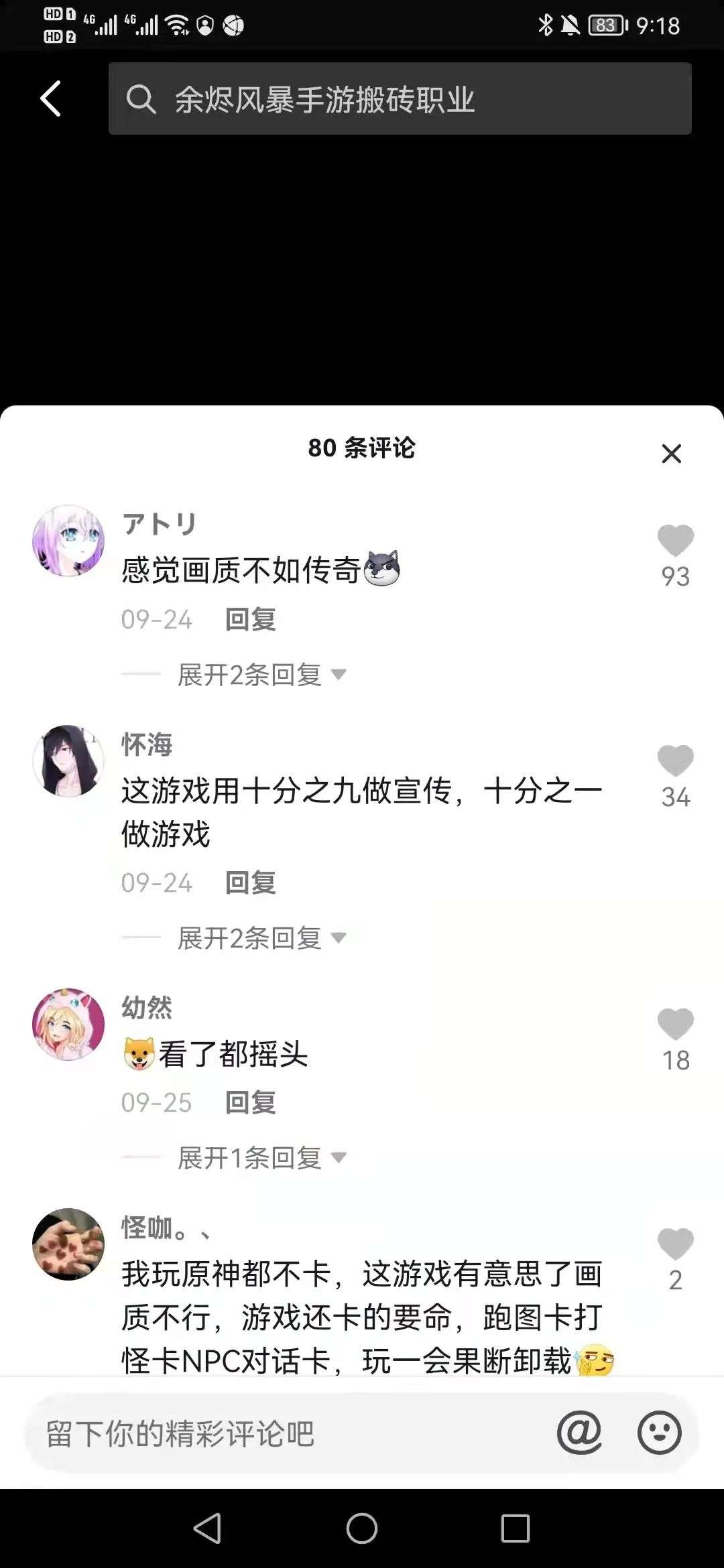The width and height of the screenshot is (724, 1568).
Task: Tap the system home button
Action: (x=362, y=1529)
